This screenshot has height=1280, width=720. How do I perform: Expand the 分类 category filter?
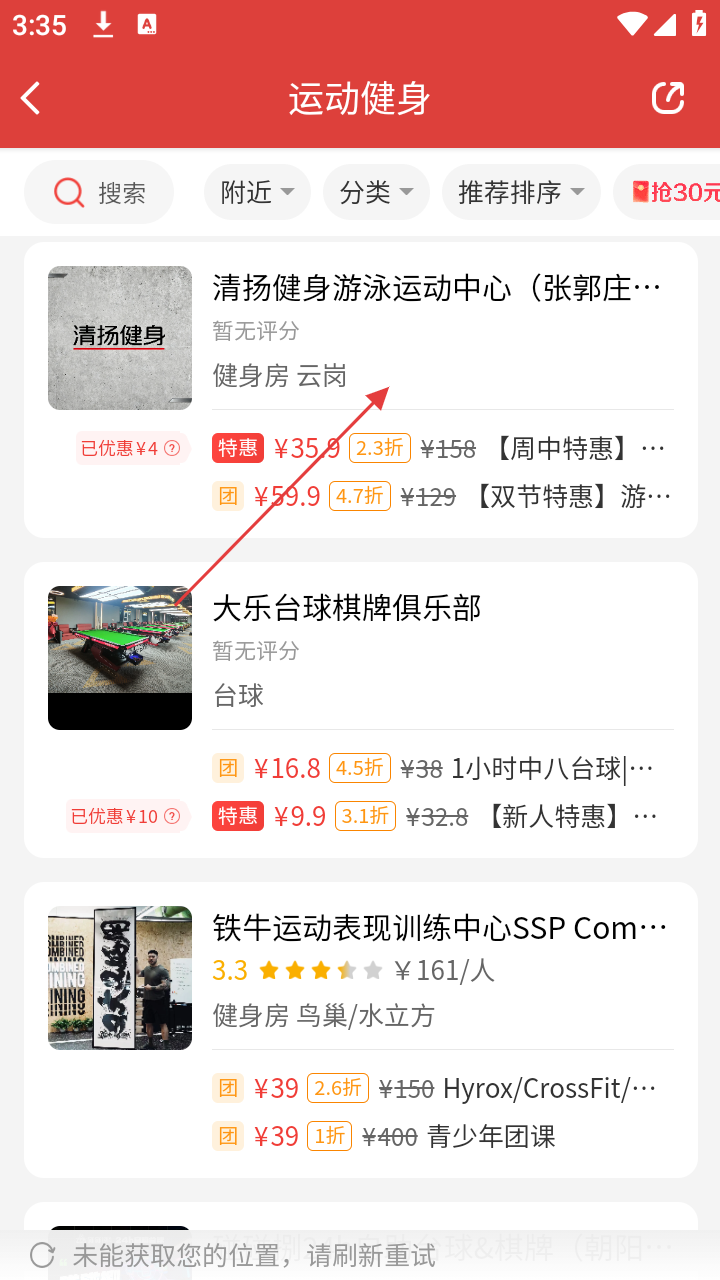point(376,192)
